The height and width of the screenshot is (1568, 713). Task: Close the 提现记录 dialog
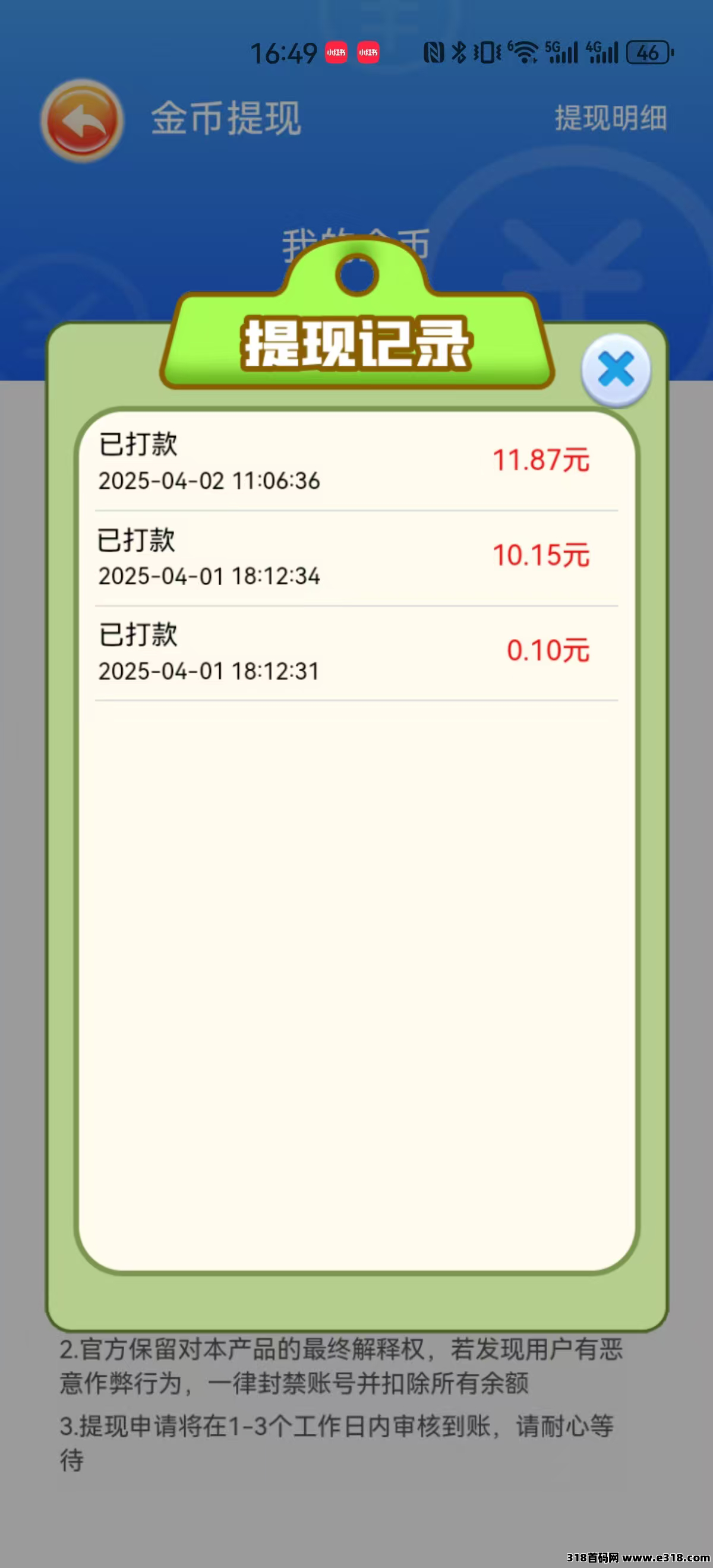616,370
